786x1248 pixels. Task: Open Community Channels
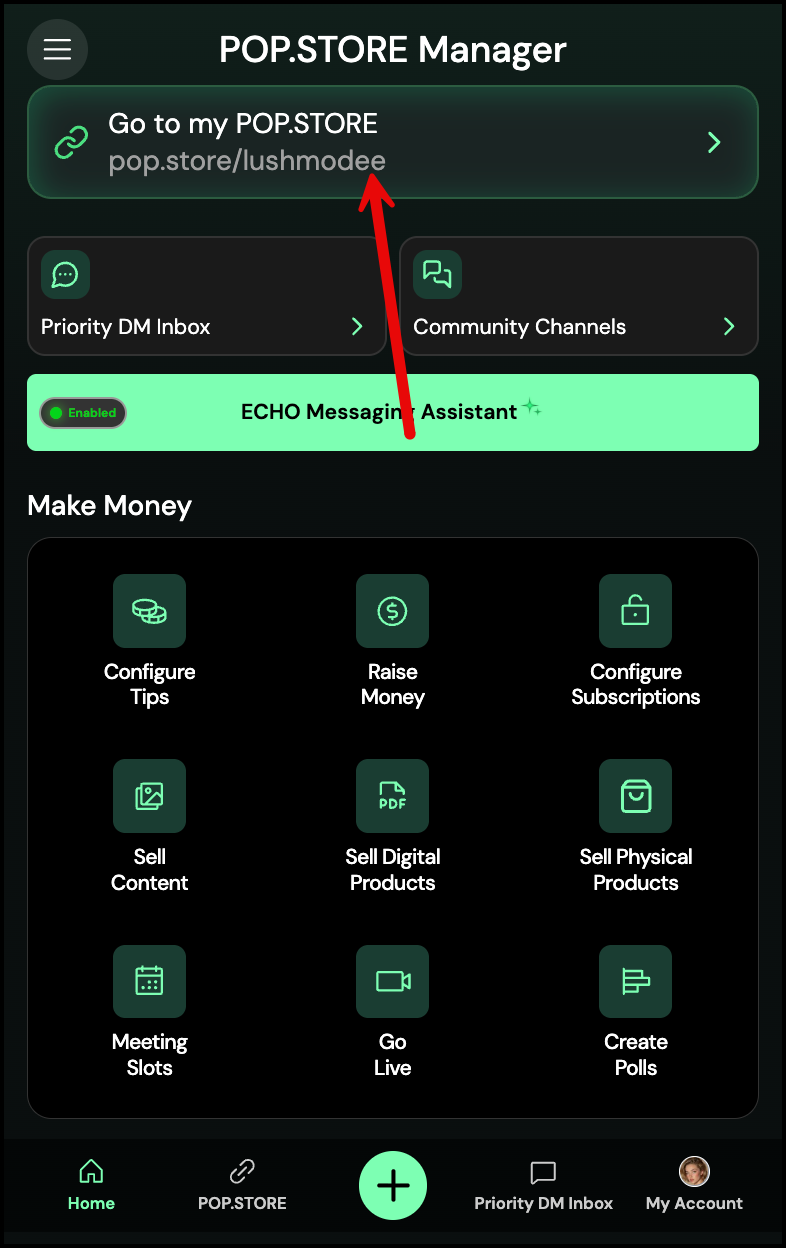click(578, 296)
